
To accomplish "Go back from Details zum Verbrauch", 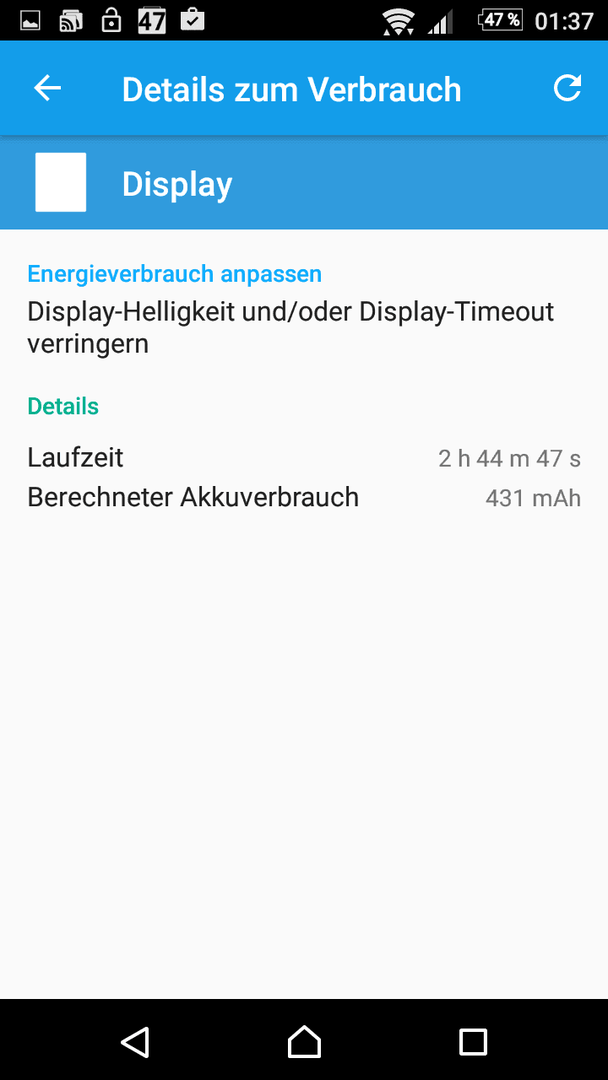I will pyautogui.click(x=48, y=88).
